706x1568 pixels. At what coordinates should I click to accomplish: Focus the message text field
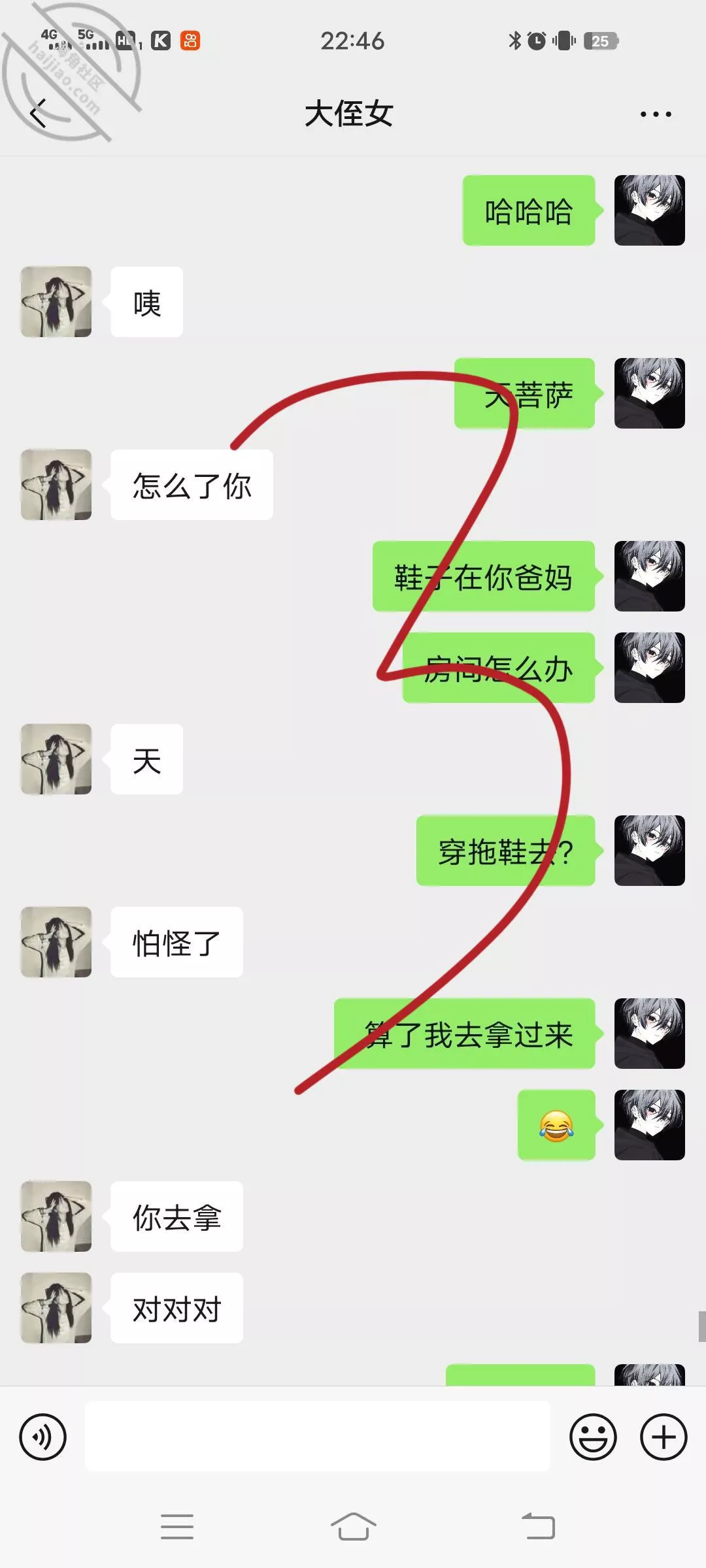click(x=317, y=1436)
